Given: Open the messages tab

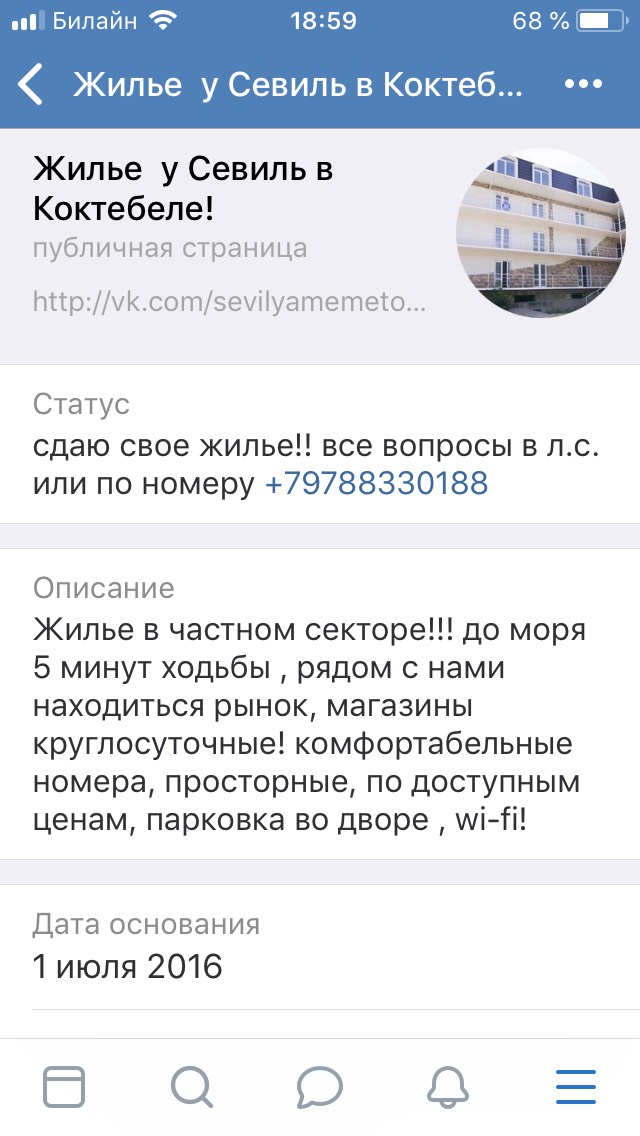Looking at the screenshot, I should point(320,1087).
